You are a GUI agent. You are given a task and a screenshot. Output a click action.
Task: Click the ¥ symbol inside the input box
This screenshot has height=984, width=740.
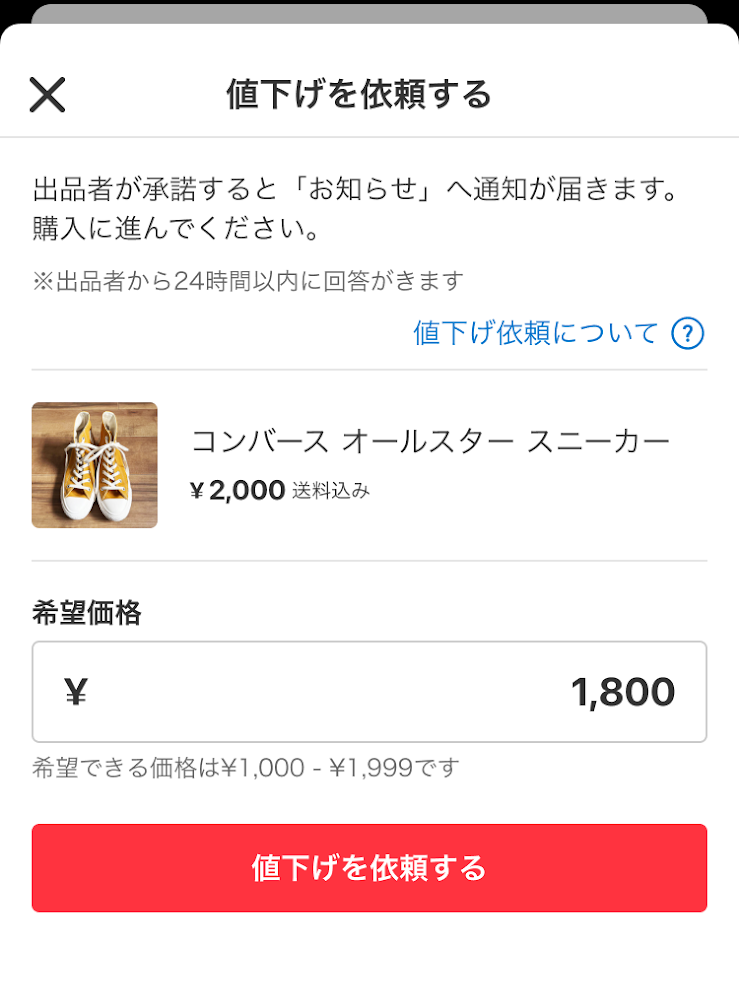coord(75,691)
